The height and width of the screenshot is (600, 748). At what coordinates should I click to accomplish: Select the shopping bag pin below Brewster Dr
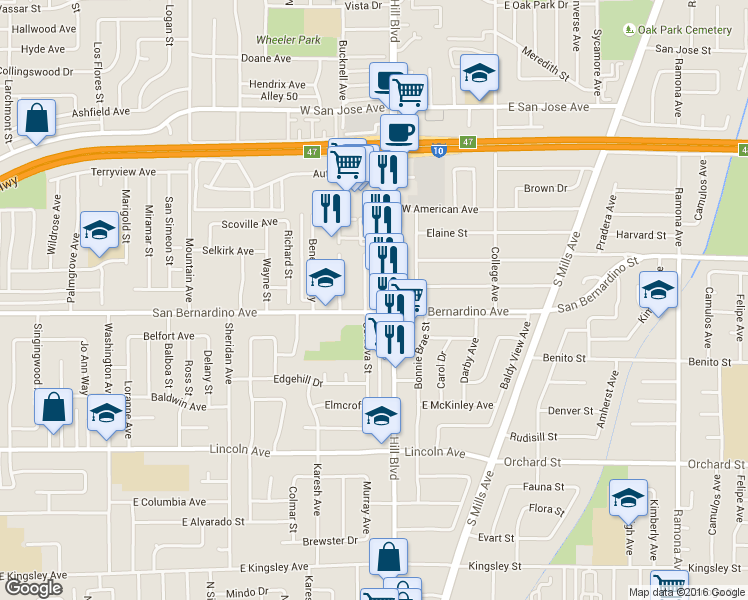click(x=389, y=557)
